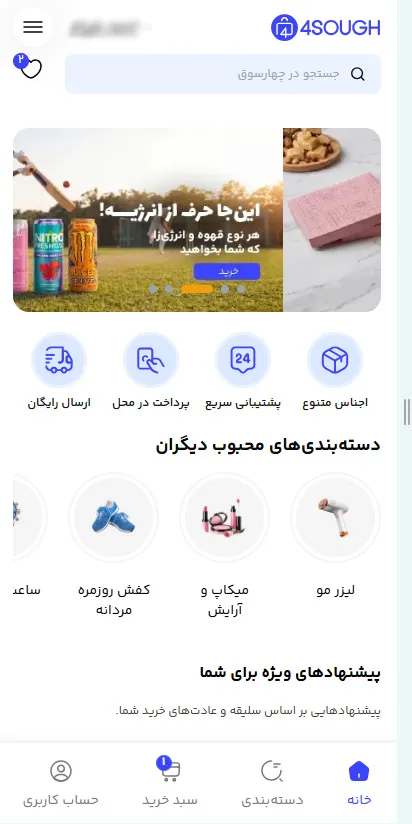The width and height of the screenshot is (412, 824).
Task: Tap the search field جستجو در چهارسوق
Action: pyautogui.click(x=223, y=74)
